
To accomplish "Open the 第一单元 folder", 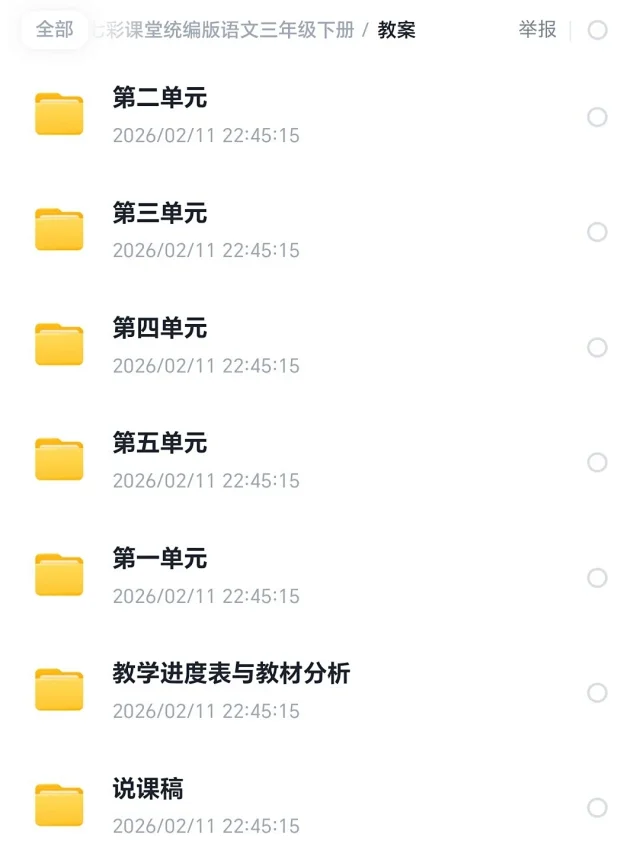I will point(160,558).
